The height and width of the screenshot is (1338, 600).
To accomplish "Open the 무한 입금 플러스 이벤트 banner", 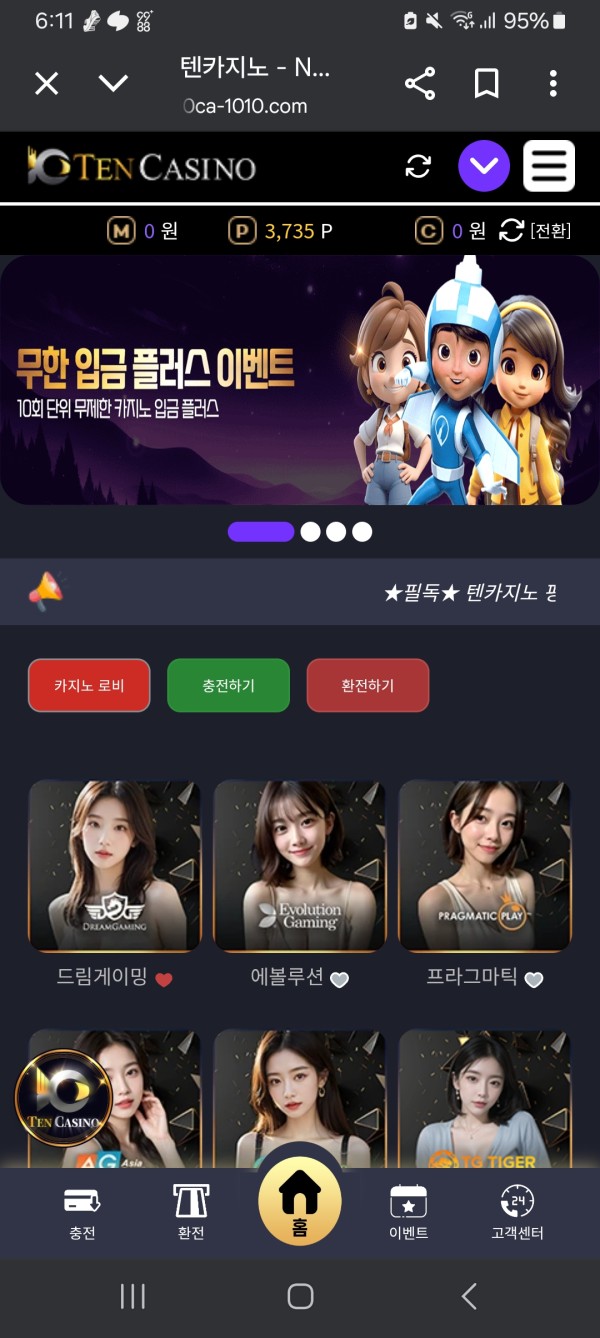I will point(300,380).
